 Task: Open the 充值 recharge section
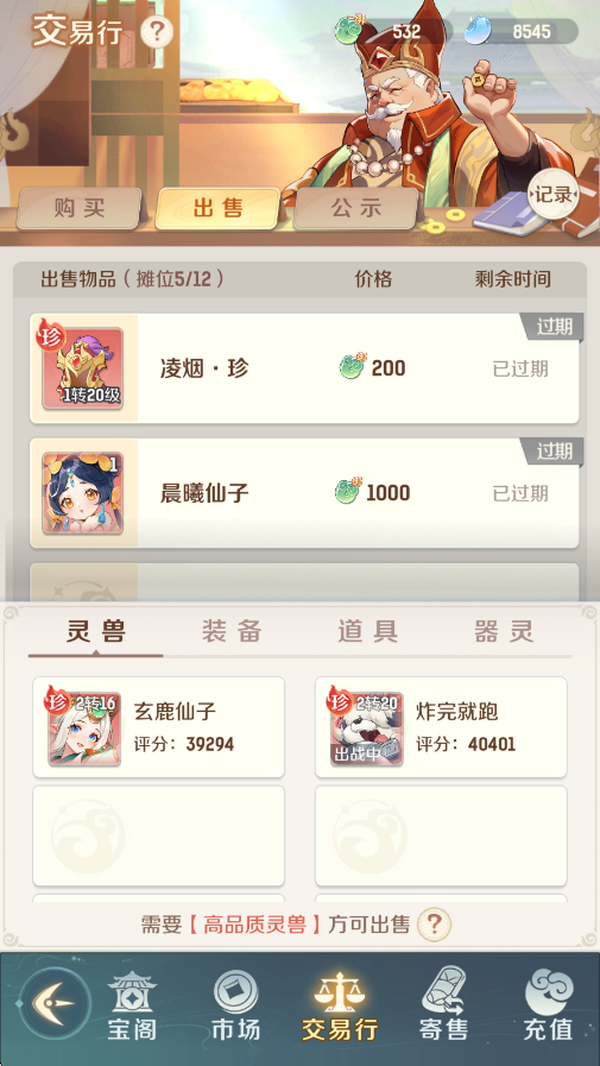[x=548, y=1005]
